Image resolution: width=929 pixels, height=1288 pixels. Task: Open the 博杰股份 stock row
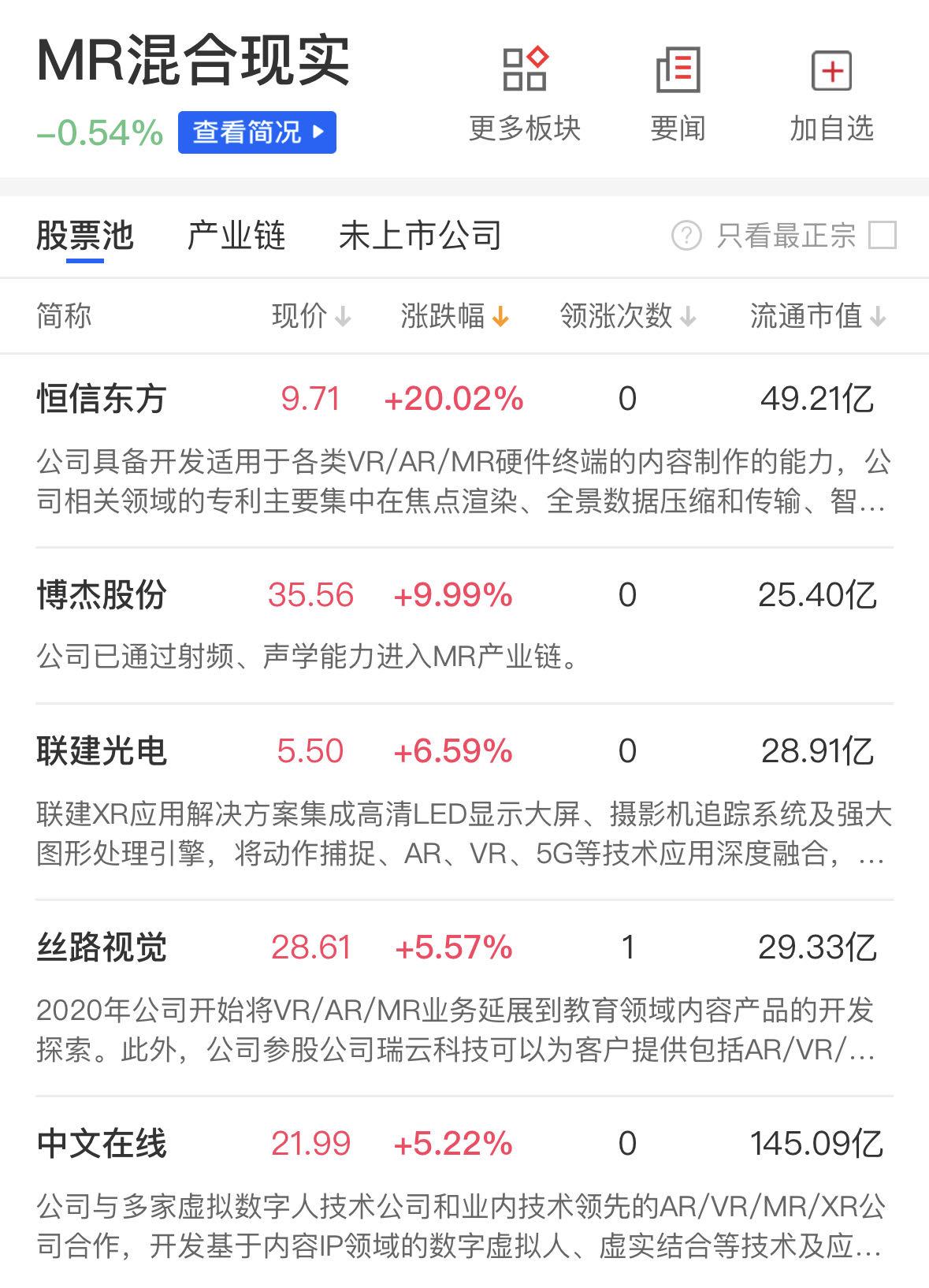[102, 595]
